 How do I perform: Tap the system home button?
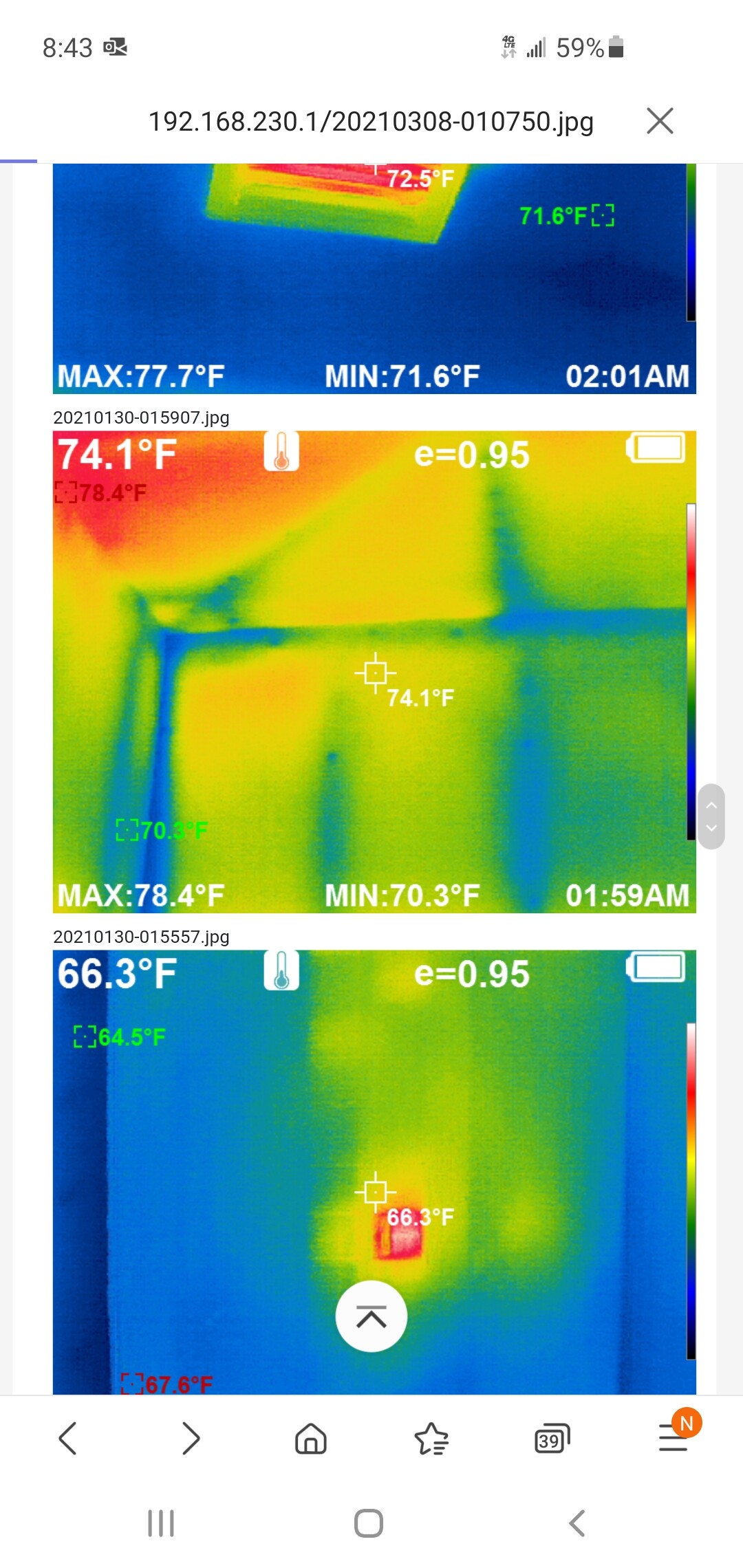click(x=369, y=1523)
